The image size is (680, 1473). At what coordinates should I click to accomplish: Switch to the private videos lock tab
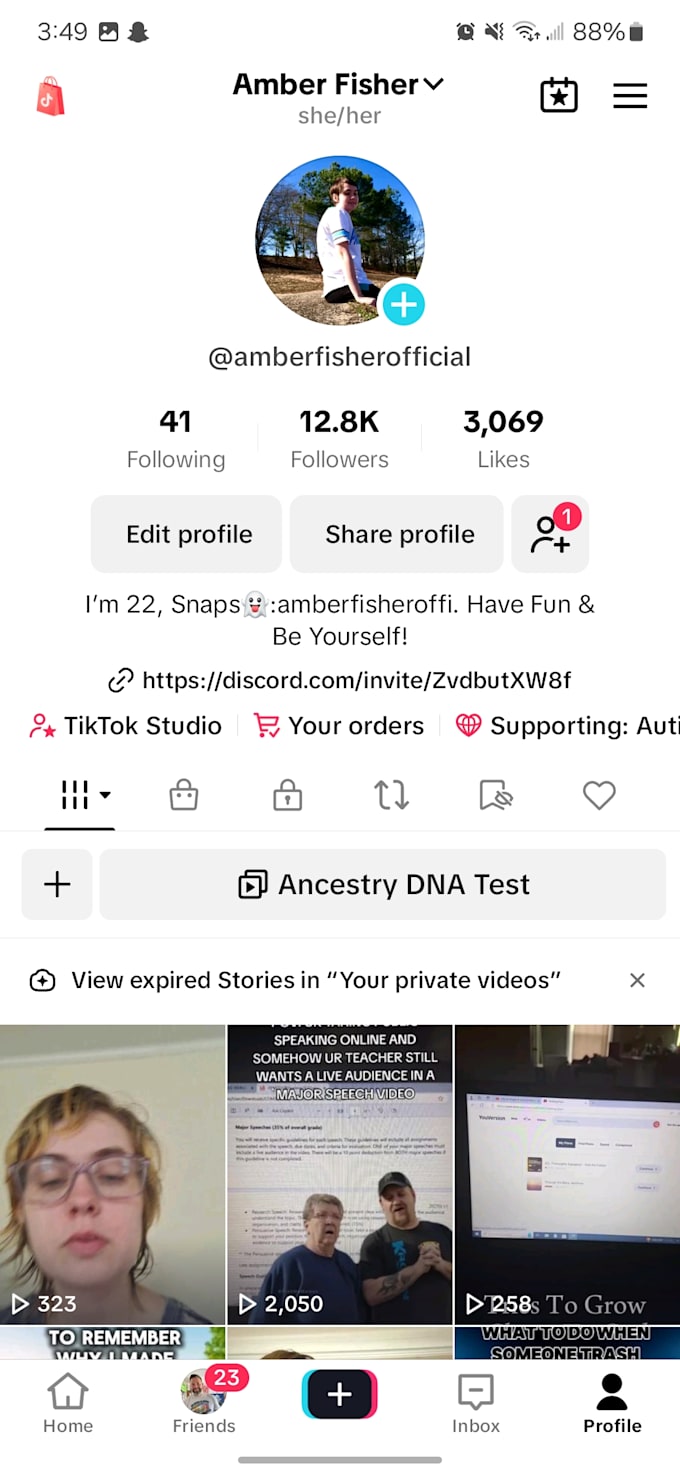pyautogui.click(x=287, y=796)
